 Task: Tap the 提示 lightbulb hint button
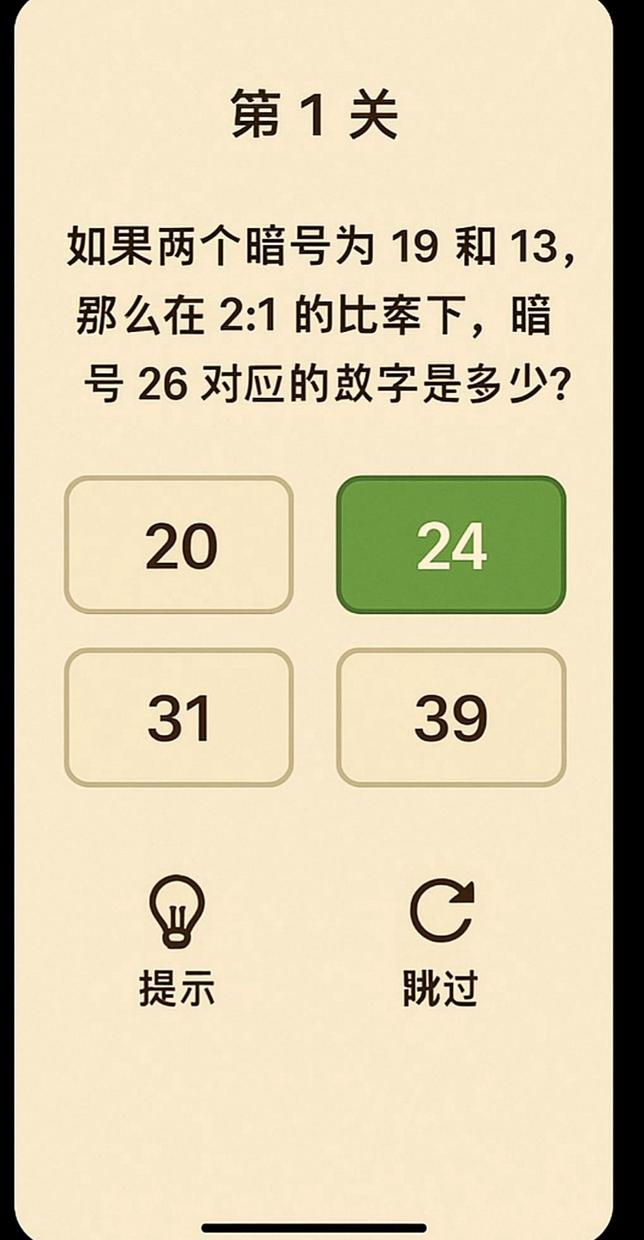point(177,938)
